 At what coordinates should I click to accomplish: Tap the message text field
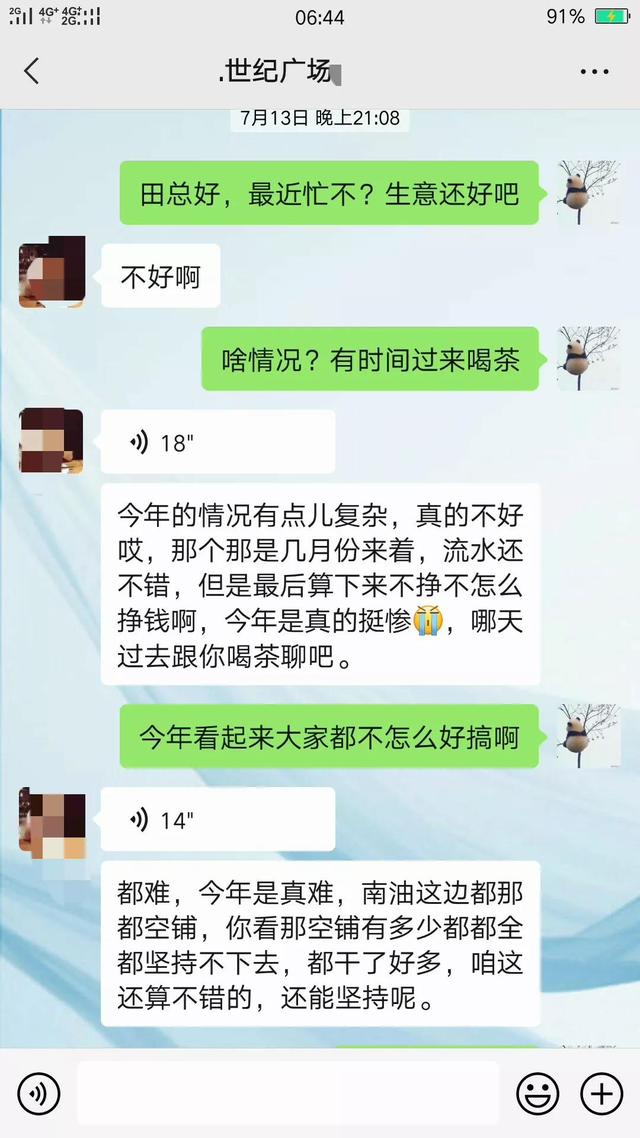(x=288, y=1093)
